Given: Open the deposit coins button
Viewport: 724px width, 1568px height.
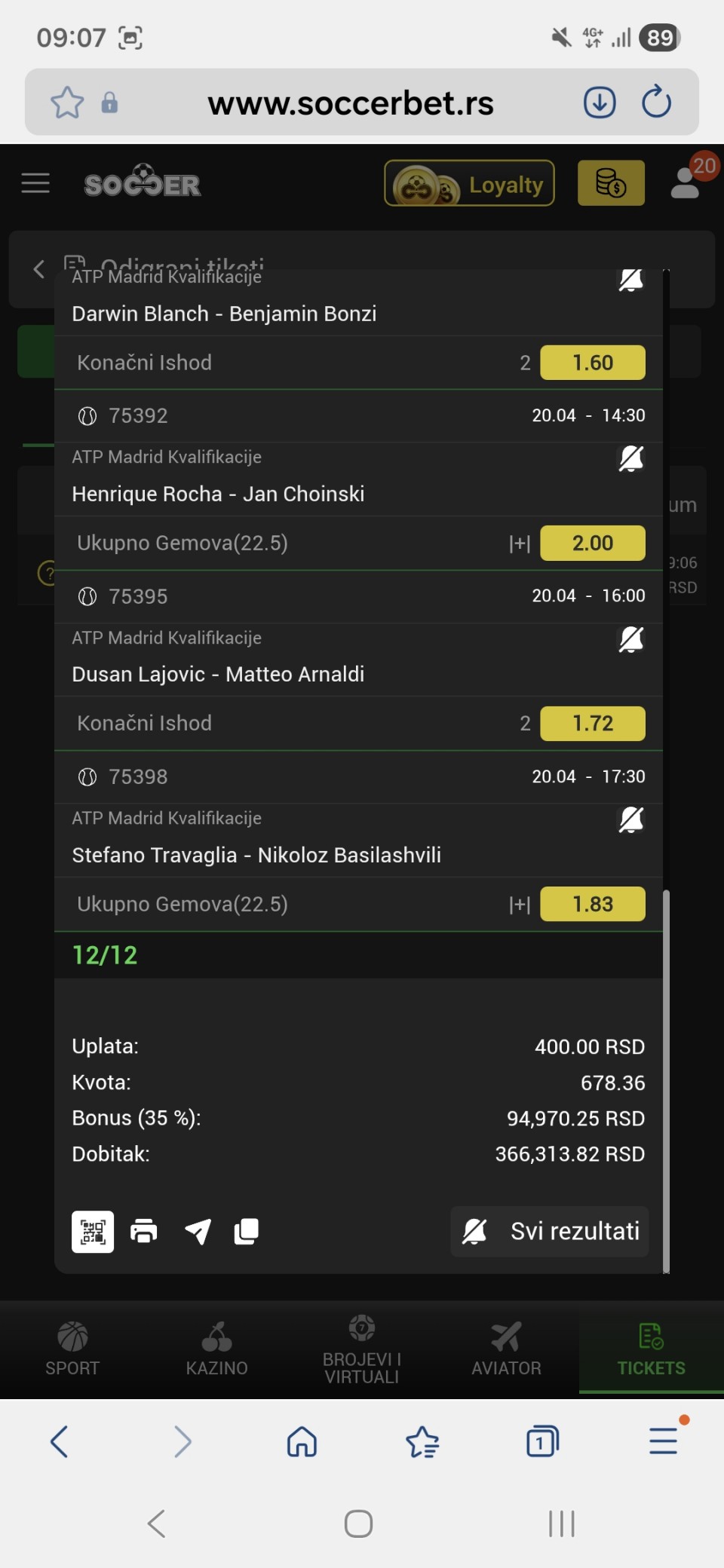Looking at the screenshot, I should [611, 183].
